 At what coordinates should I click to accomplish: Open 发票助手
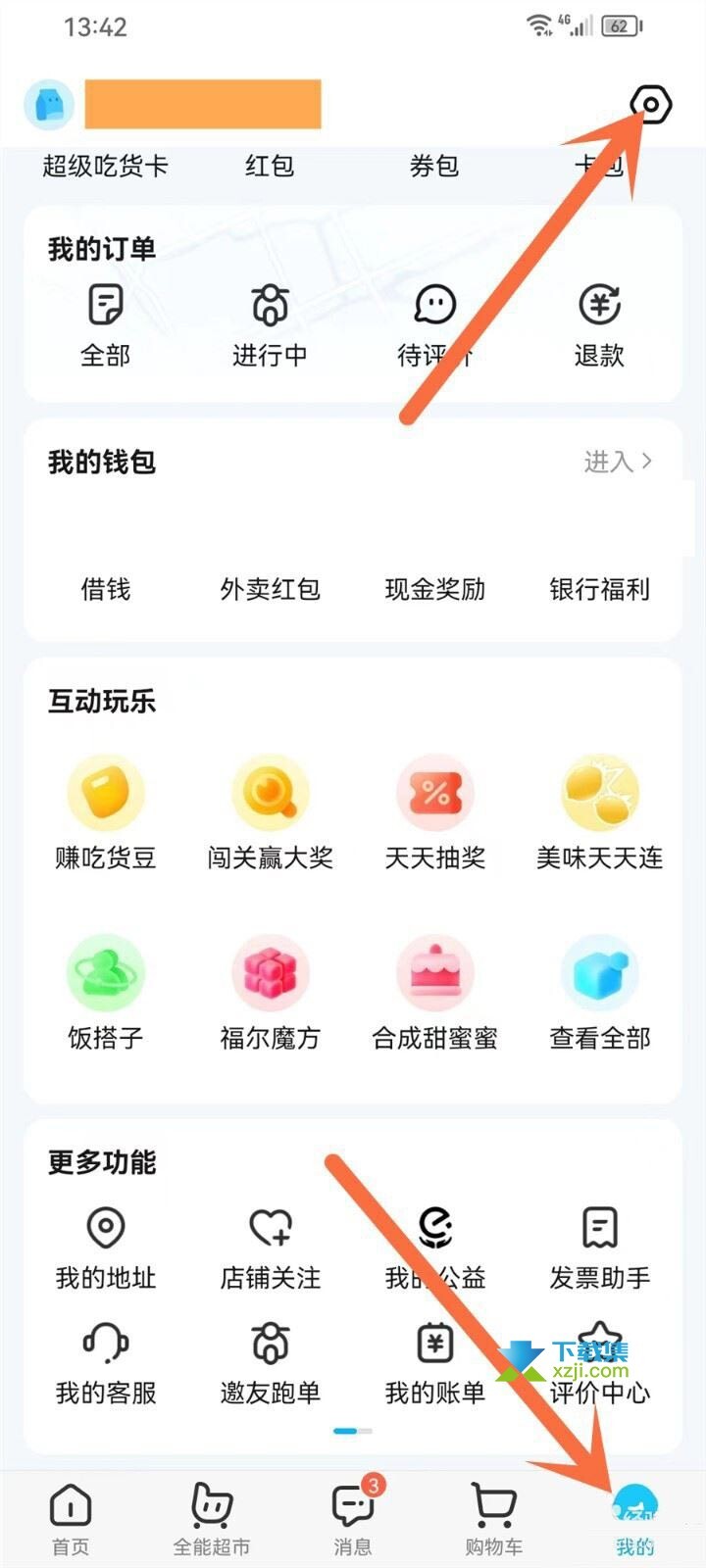(x=599, y=1247)
